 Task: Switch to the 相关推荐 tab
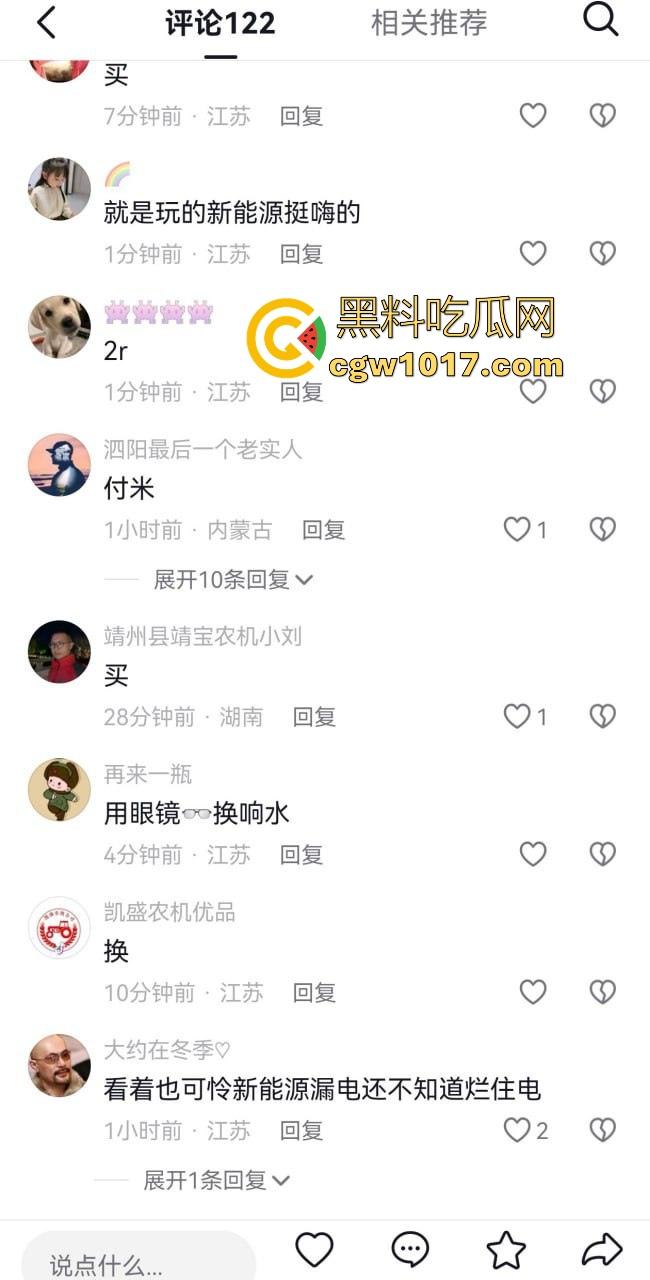pyautogui.click(x=429, y=23)
